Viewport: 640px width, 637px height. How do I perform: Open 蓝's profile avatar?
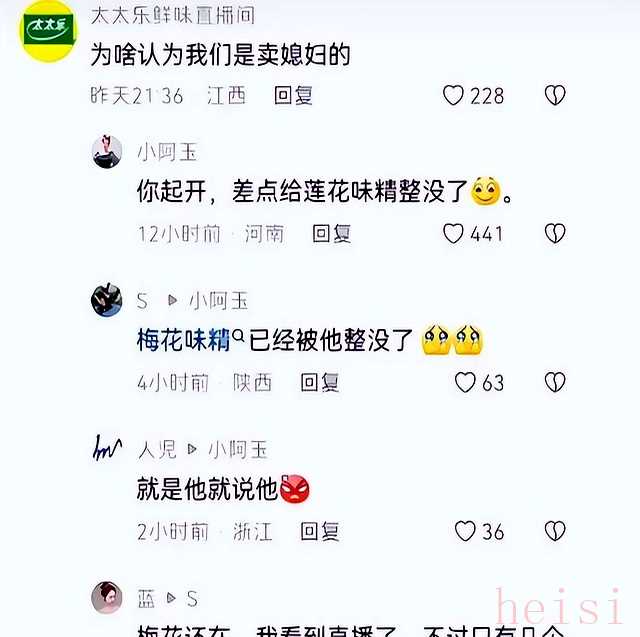point(107,598)
